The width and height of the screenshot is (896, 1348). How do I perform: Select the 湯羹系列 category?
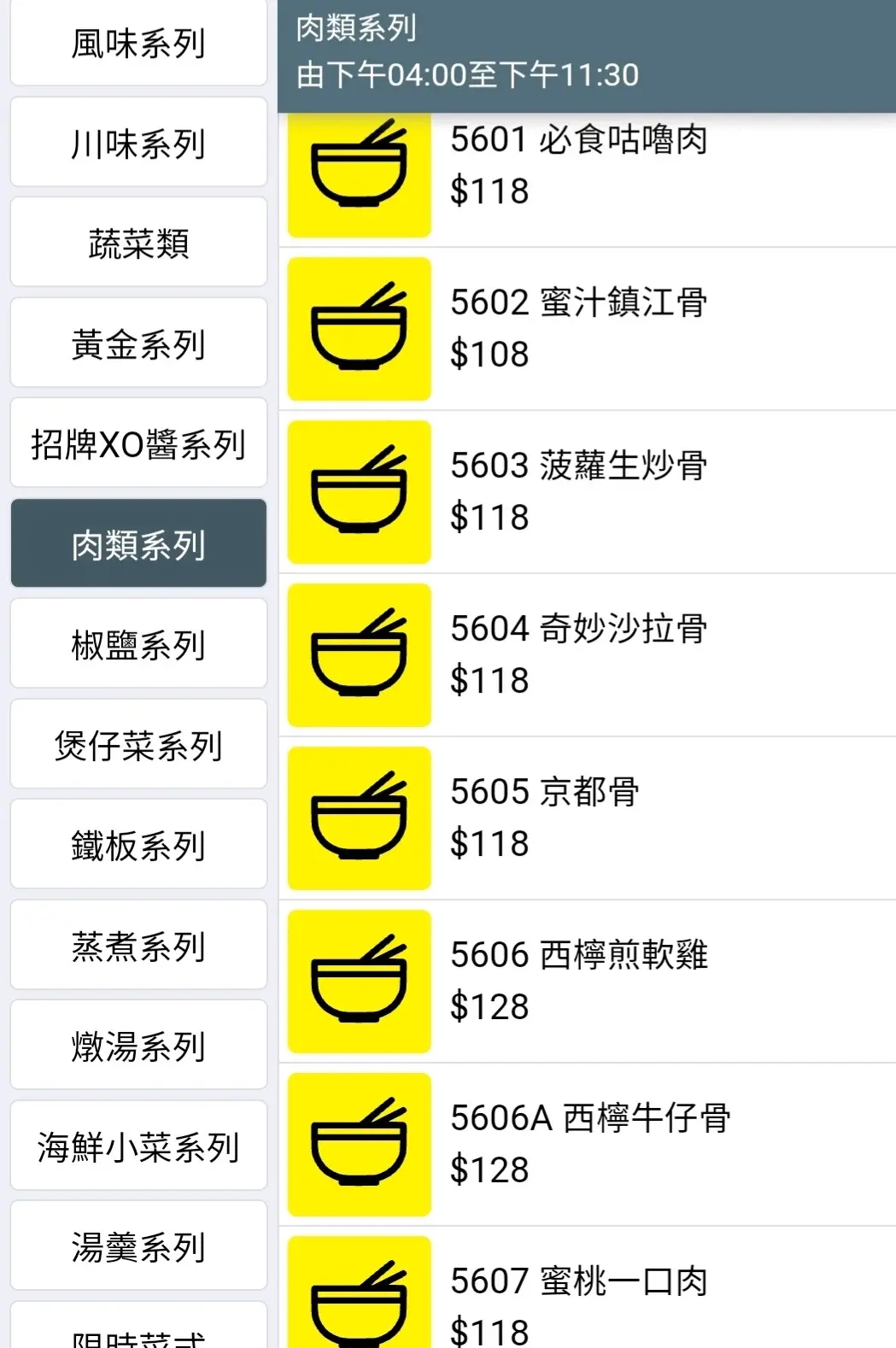138,1247
